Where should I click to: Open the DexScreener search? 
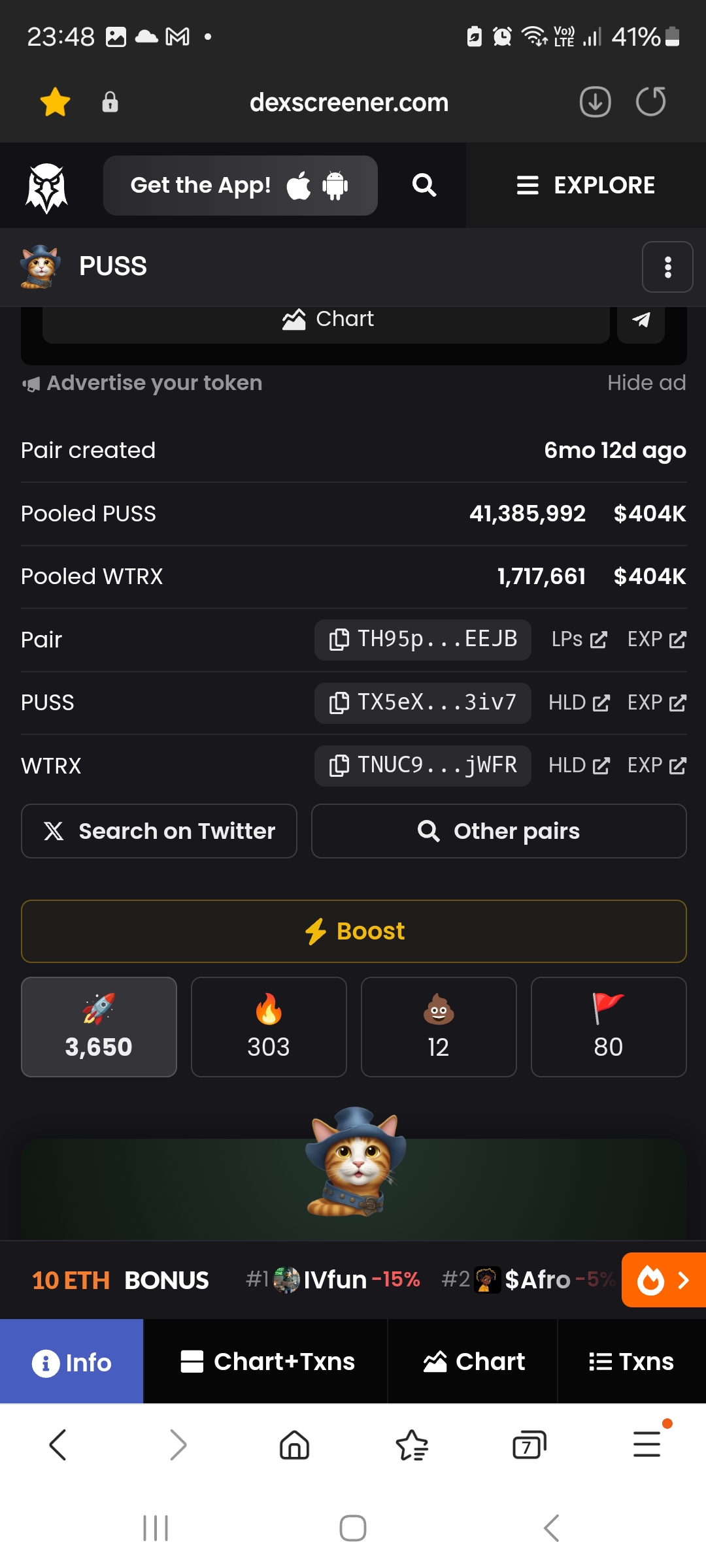[424, 186]
